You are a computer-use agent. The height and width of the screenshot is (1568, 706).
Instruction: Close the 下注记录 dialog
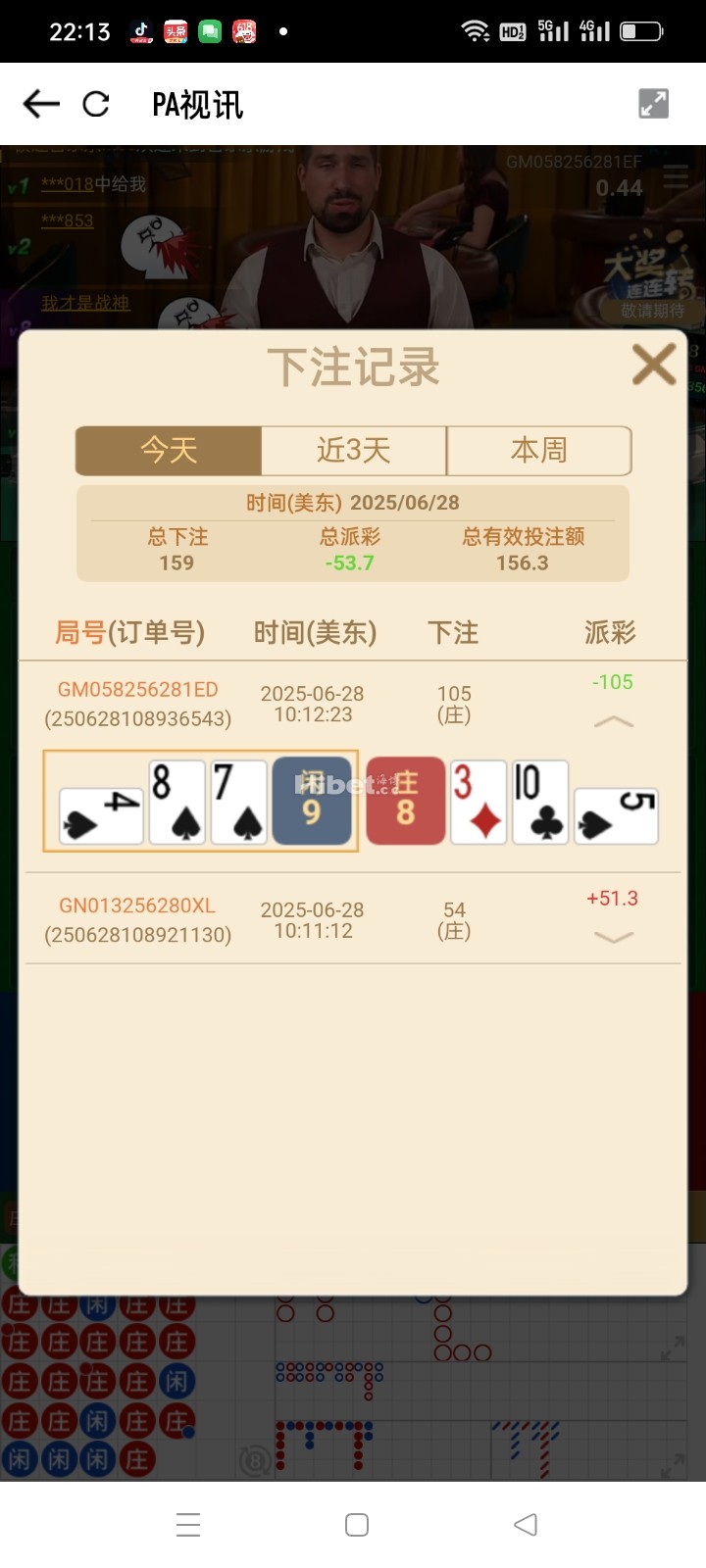click(x=654, y=365)
